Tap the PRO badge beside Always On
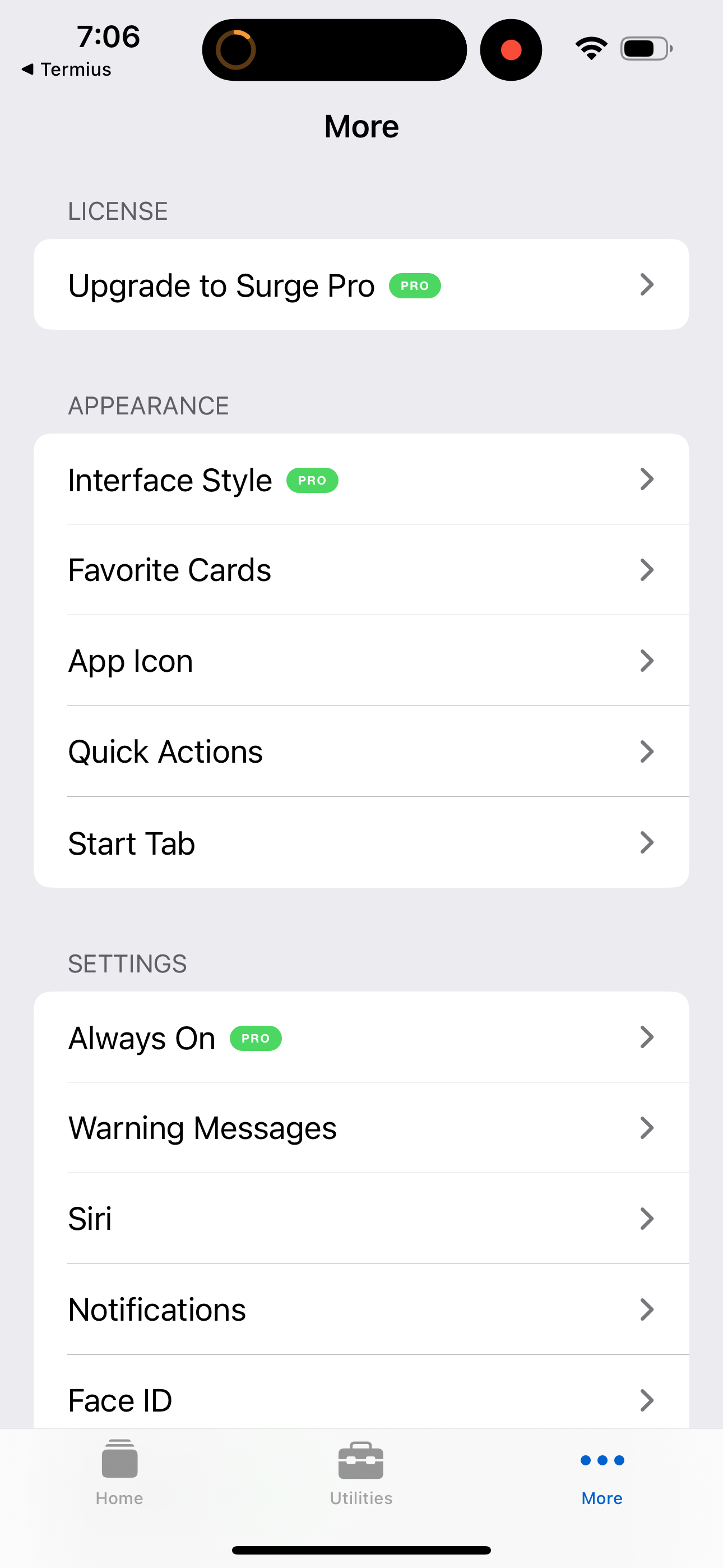 tap(256, 1038)
